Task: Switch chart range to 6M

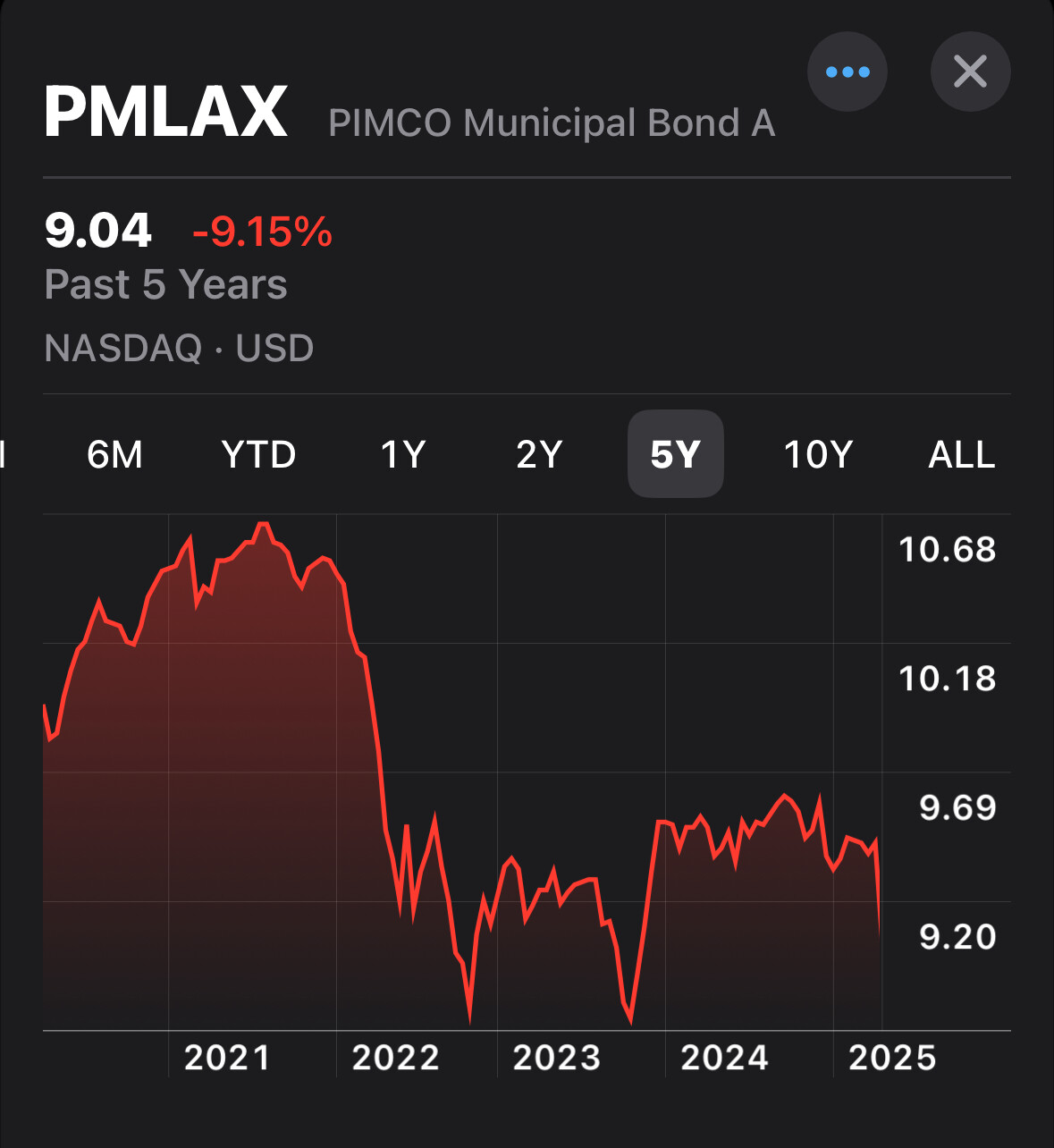Action: pyautogui.click(x=114, y=454)
